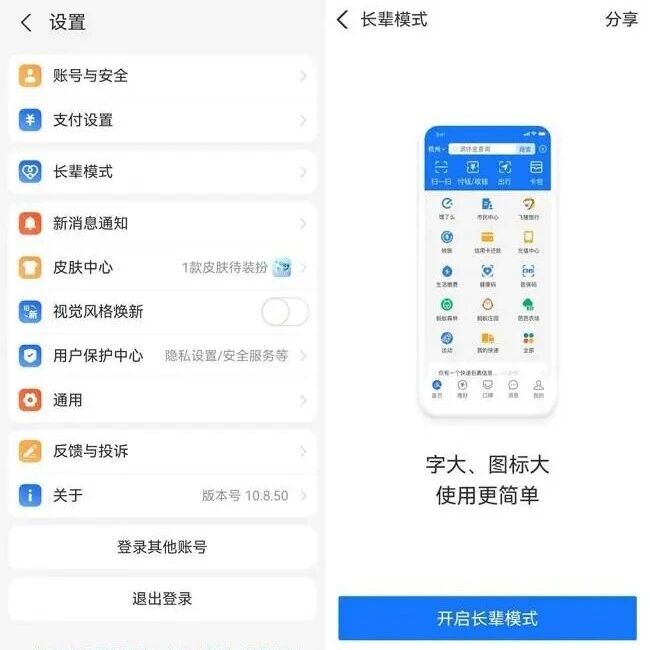Open 通用 settings
Viewport: 650px width, 650px height.
coord(162,400)
